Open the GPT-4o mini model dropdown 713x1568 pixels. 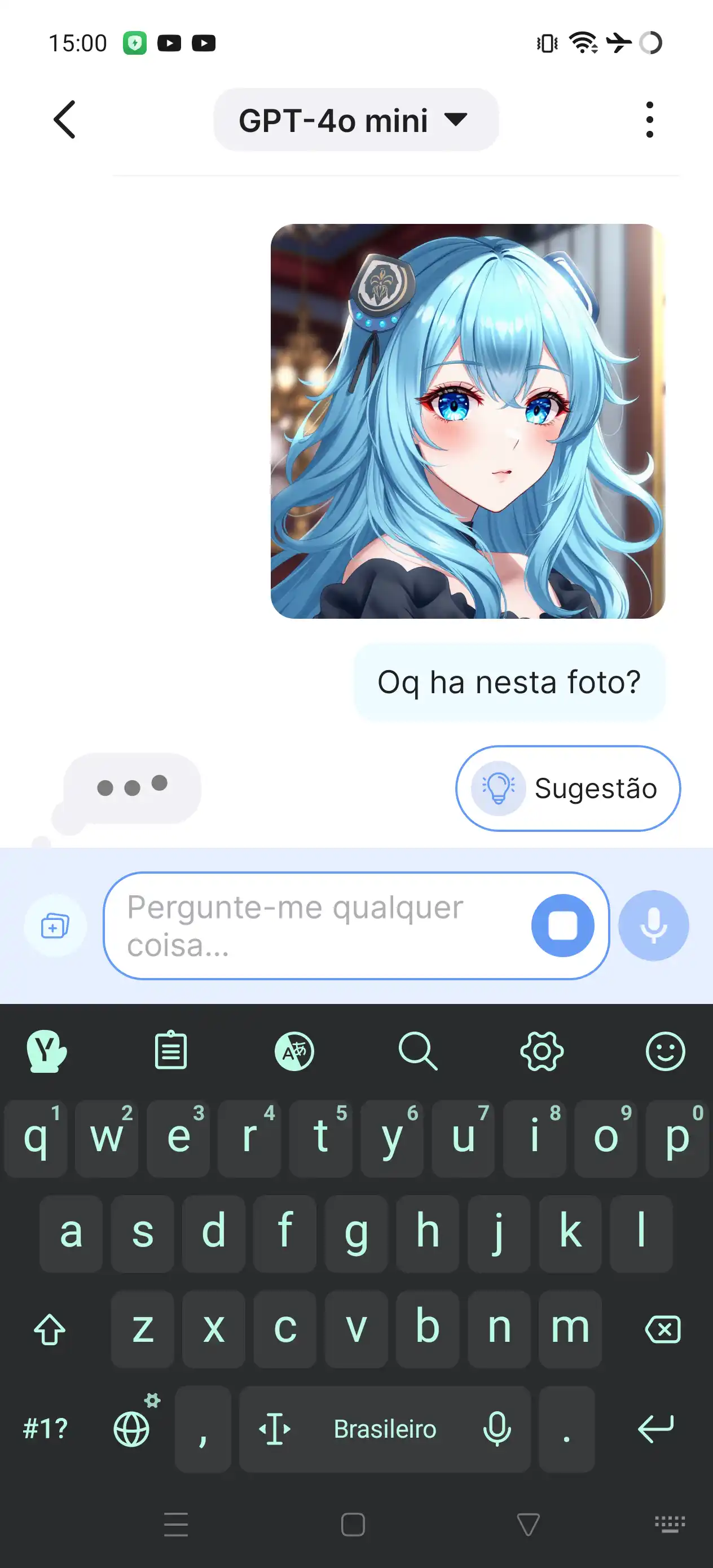(x=355, y=120)
